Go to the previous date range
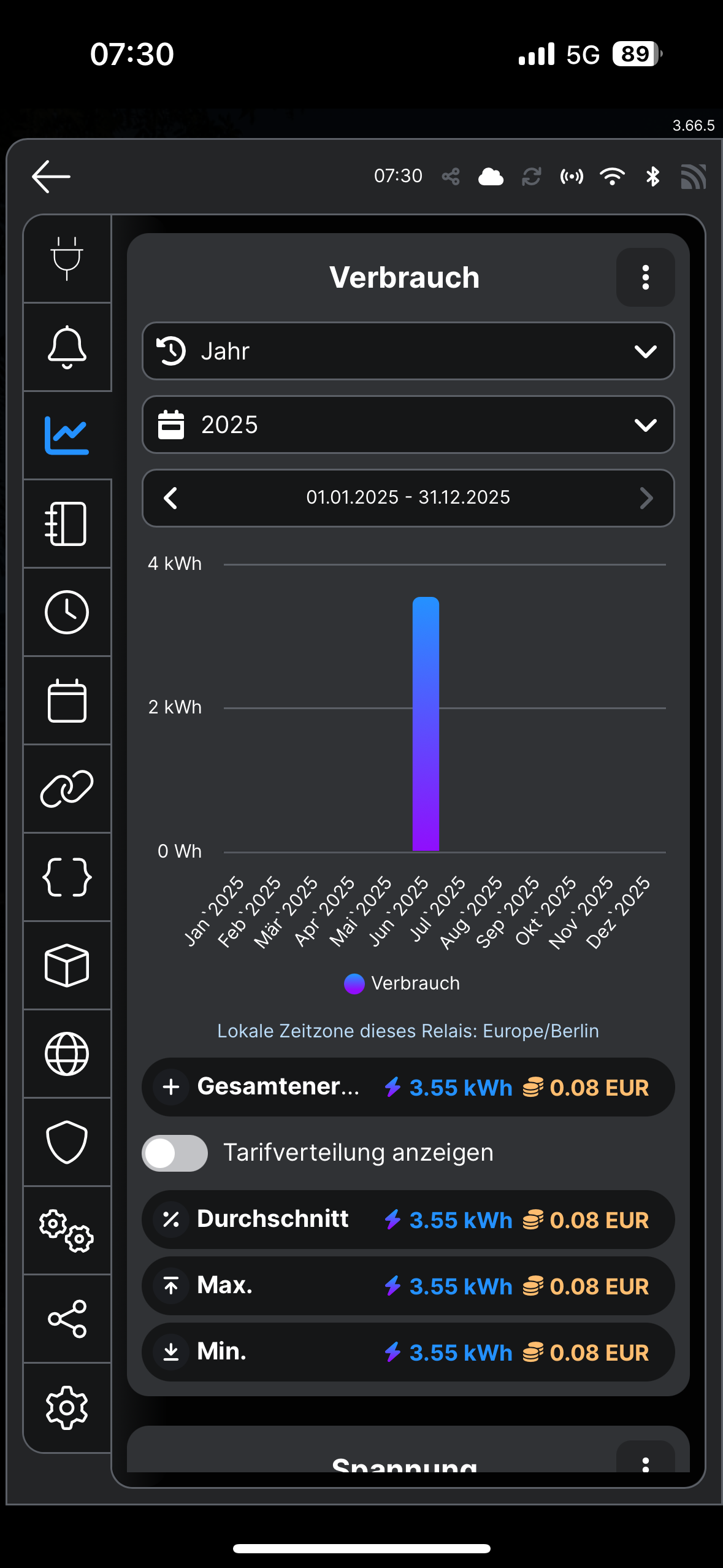Viewport: 723px width, 1568px height. (x=171, y=498)
